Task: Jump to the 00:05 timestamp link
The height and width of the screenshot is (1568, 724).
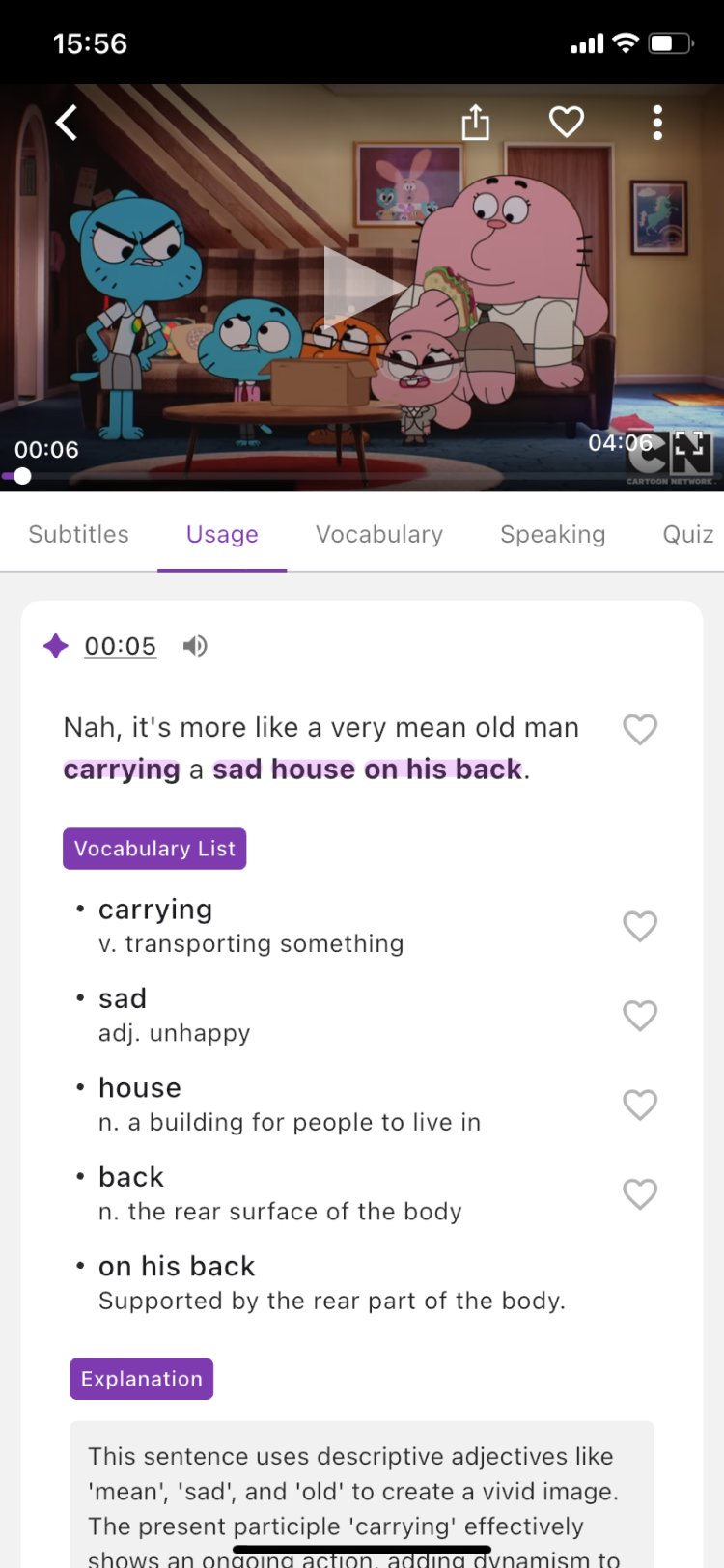Action: tap(120, 646)
